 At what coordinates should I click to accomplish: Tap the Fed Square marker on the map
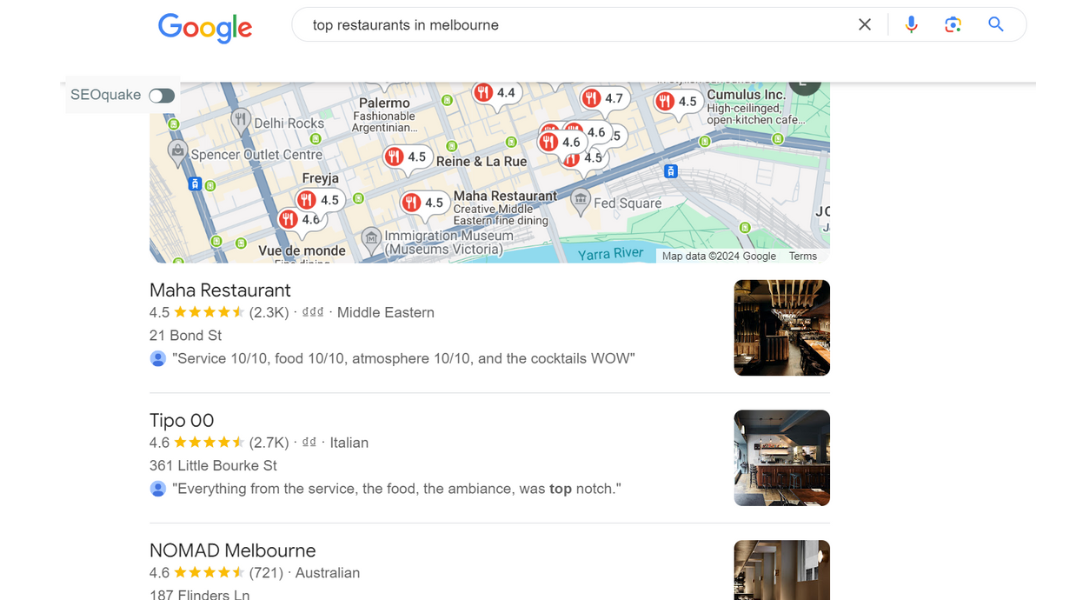point(581,202)
